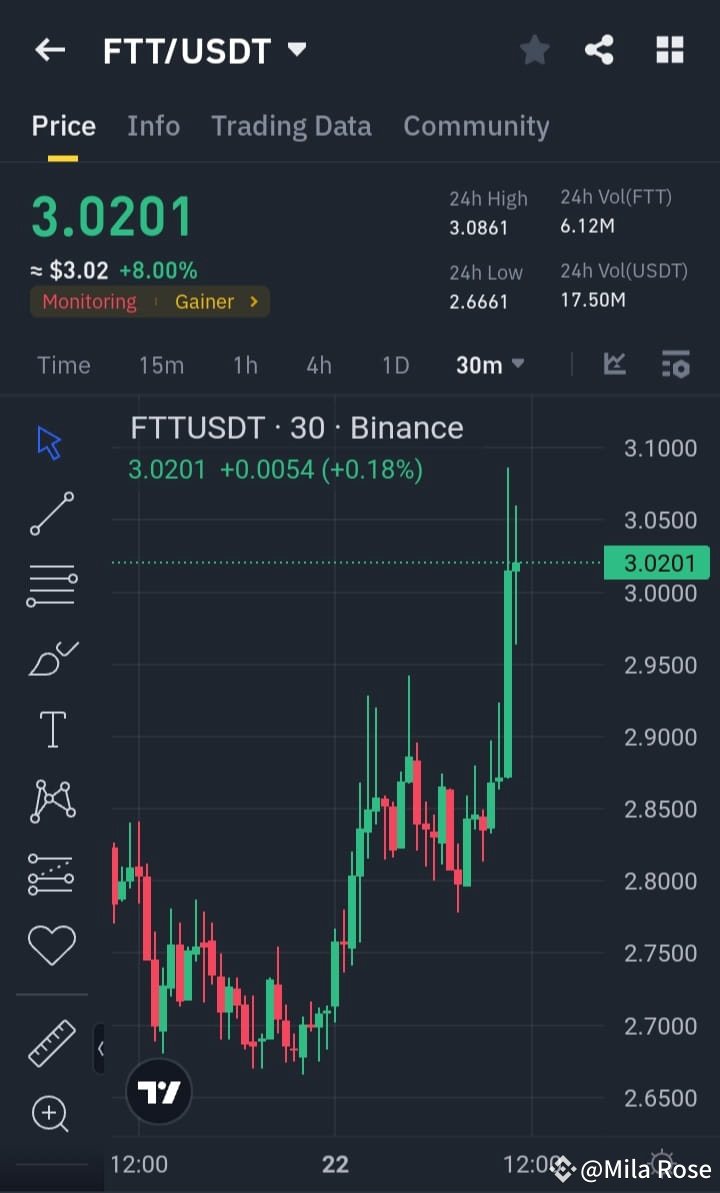Open the Forecast projection tool

pyautogui.click(x=51, y=872)
